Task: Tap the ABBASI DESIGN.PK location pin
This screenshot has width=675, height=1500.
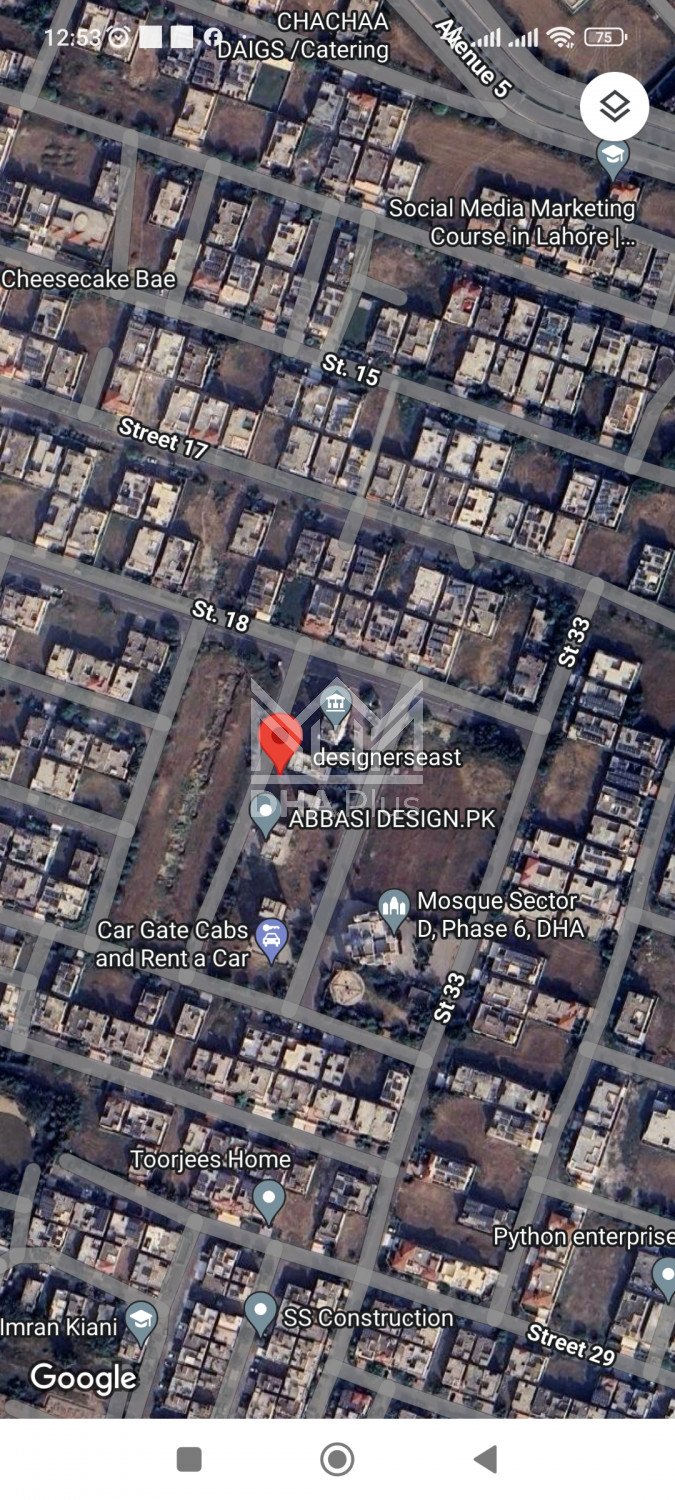Action: 266,814
